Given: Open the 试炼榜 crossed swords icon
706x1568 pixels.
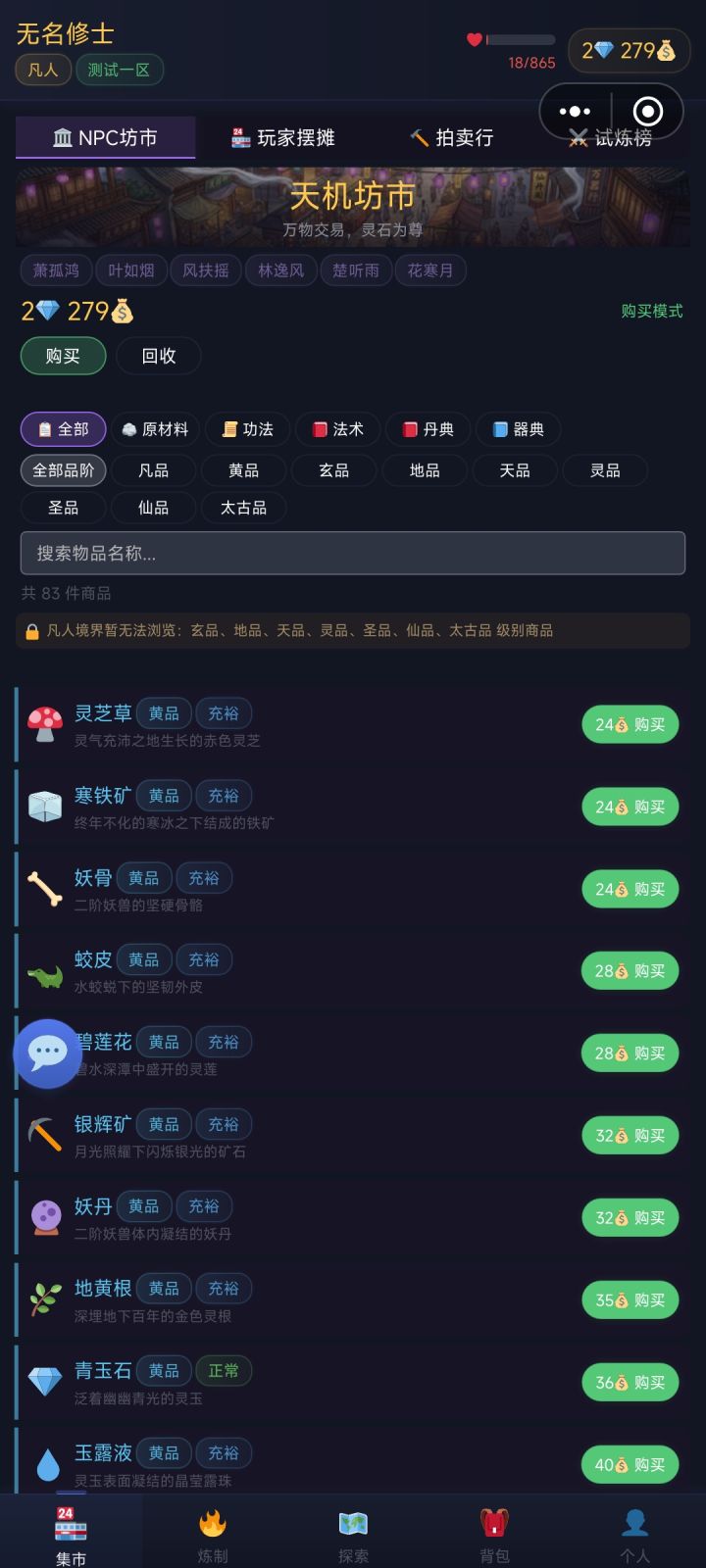Looking at the screenshot, I should coord(578,138).
